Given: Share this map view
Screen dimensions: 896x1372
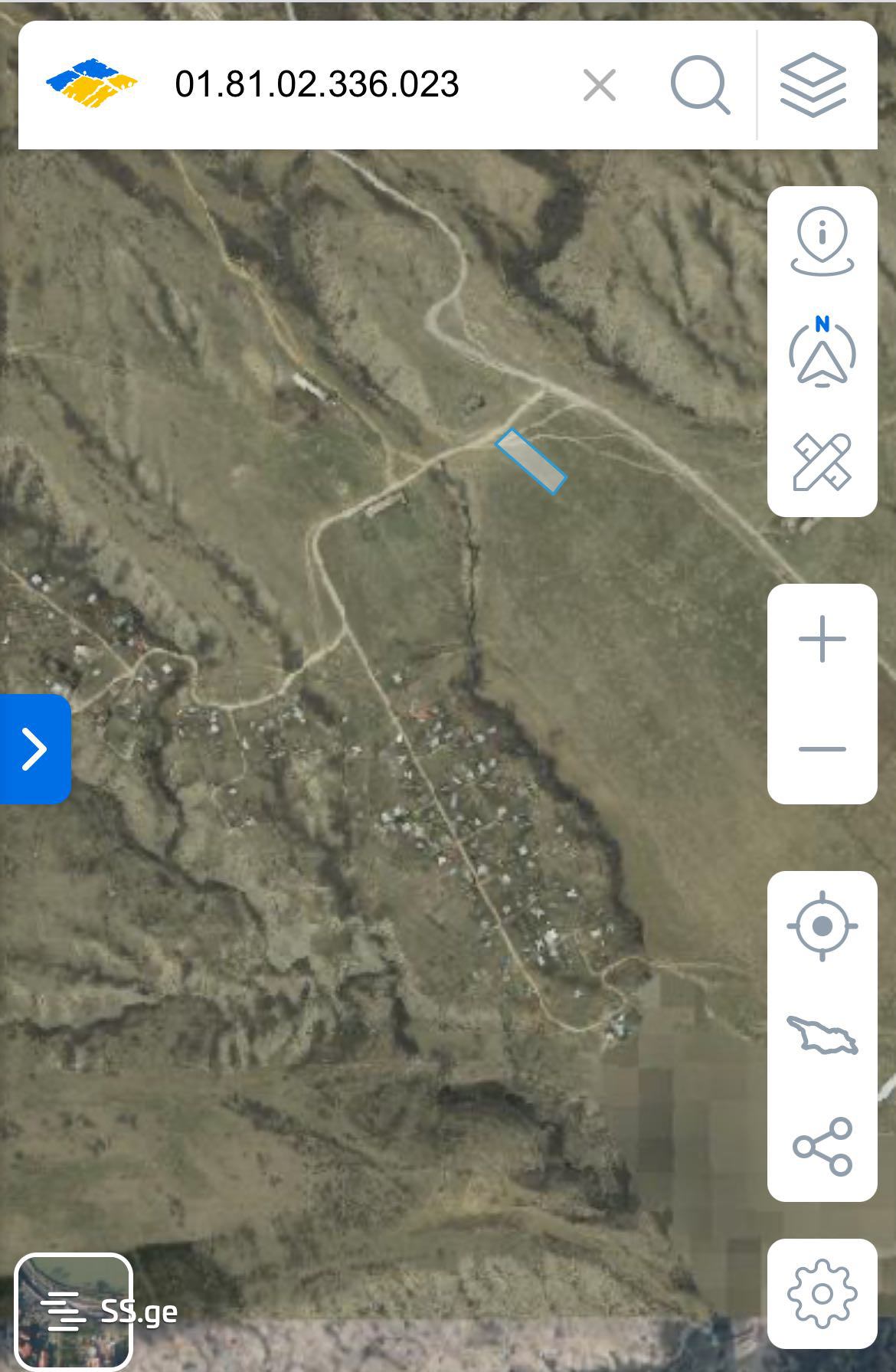Looking at the screenshot, I should click(x=822, y=1146).
